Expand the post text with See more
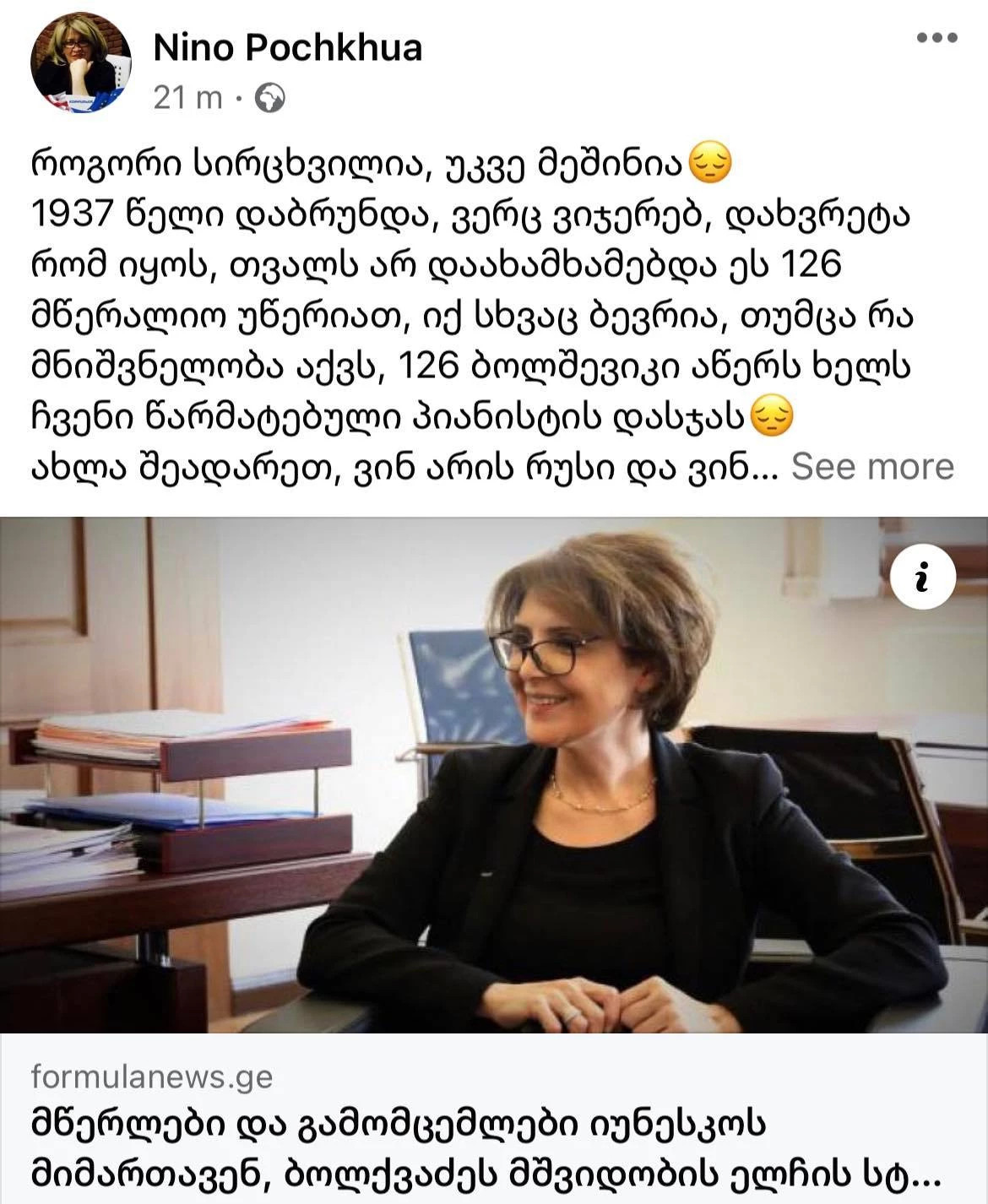This screenshot has height=1204, width=988. pyautogui.click(x=871, y=466)
